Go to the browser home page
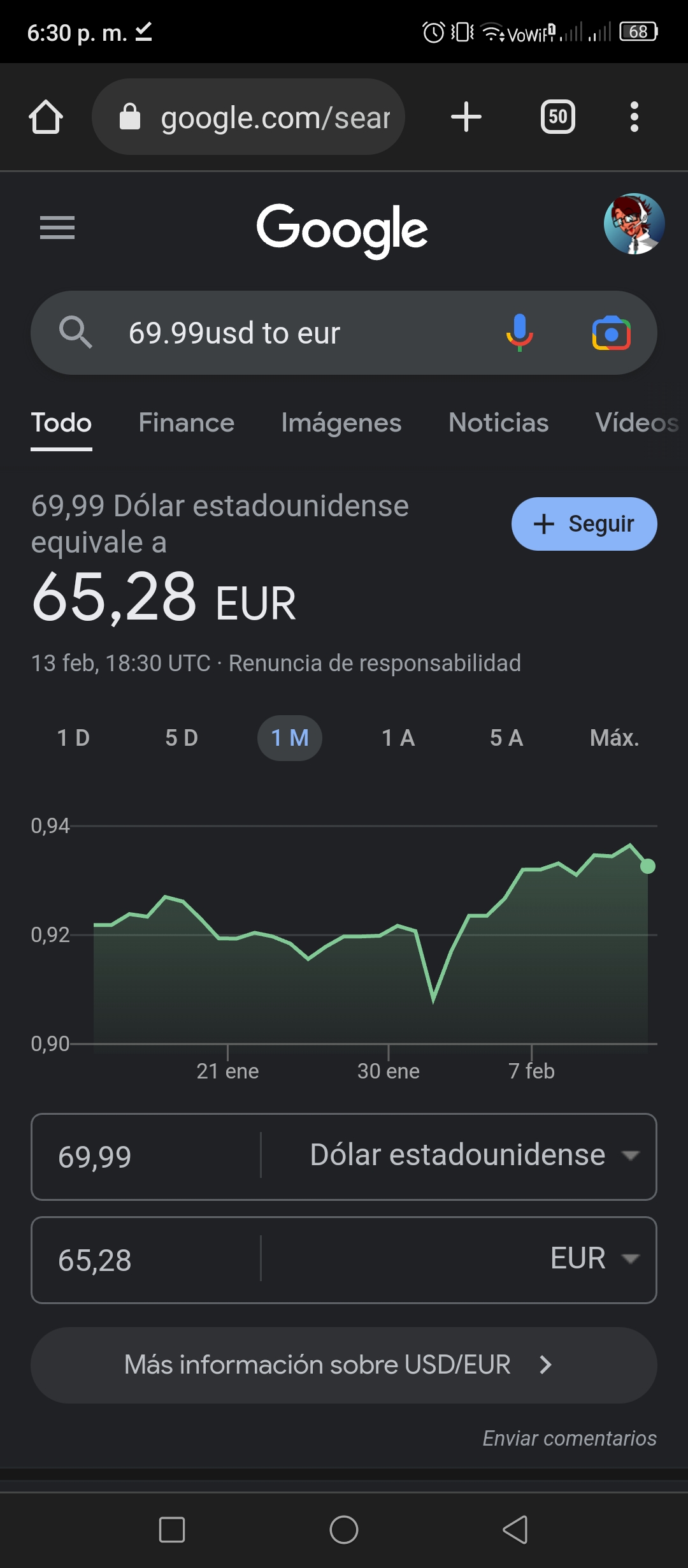This screenshot has width=688, height=1568. (x=46, y=117)
